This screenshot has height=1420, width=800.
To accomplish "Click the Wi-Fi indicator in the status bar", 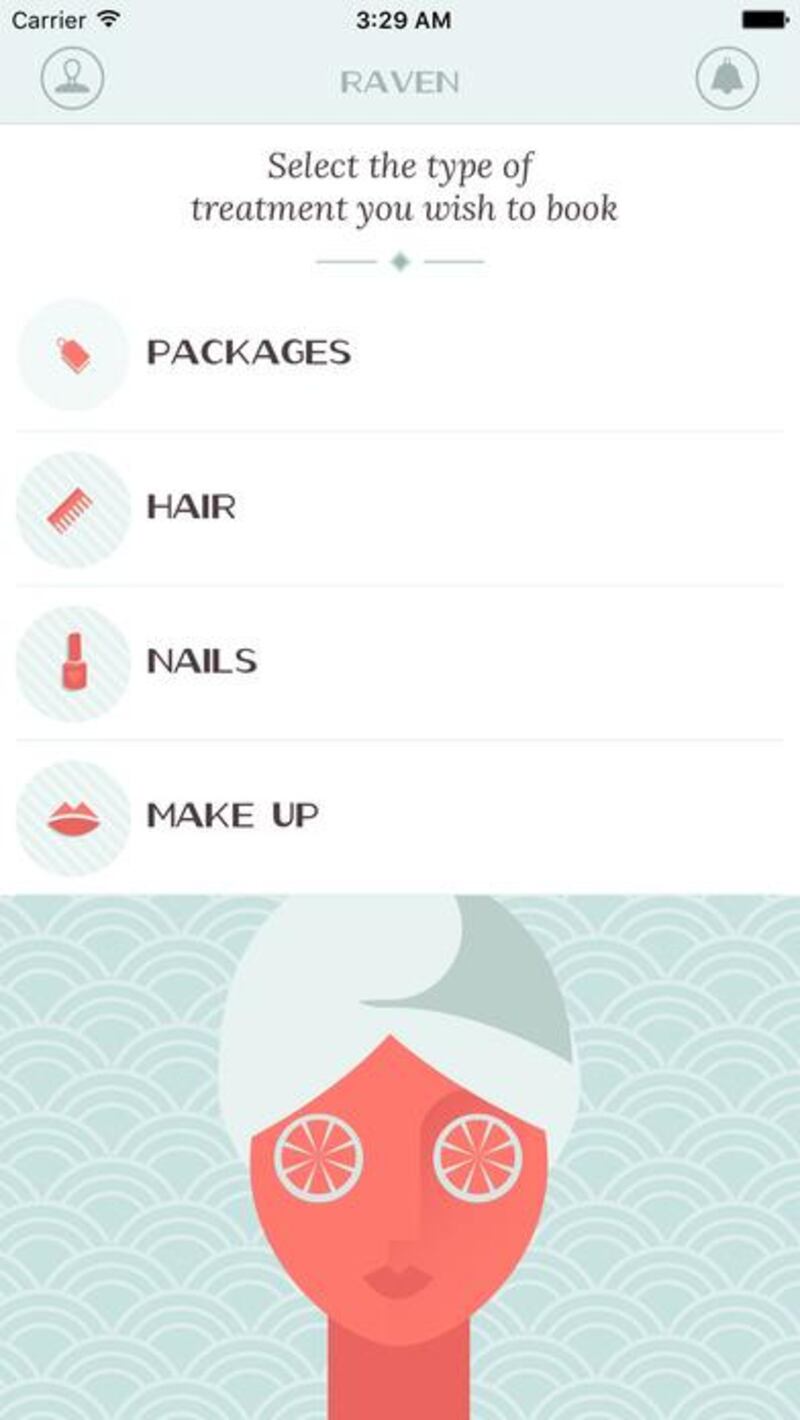I will pos(110,18).
